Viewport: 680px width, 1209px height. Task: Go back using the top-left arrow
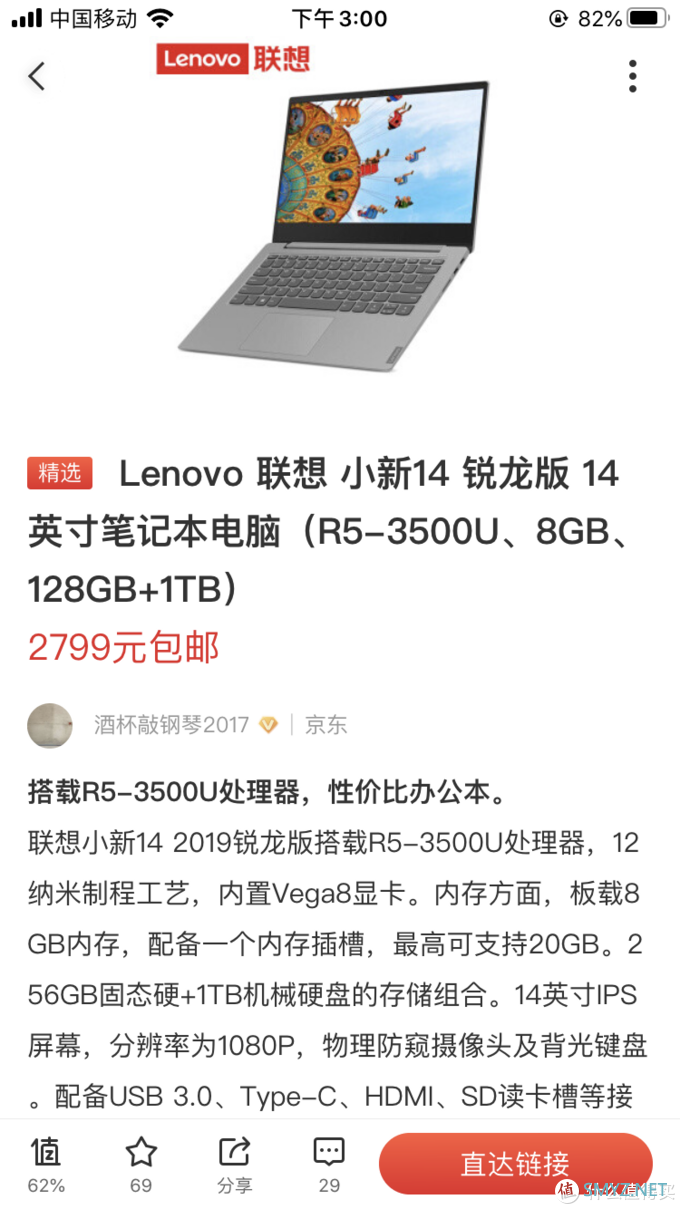(37, 76)
